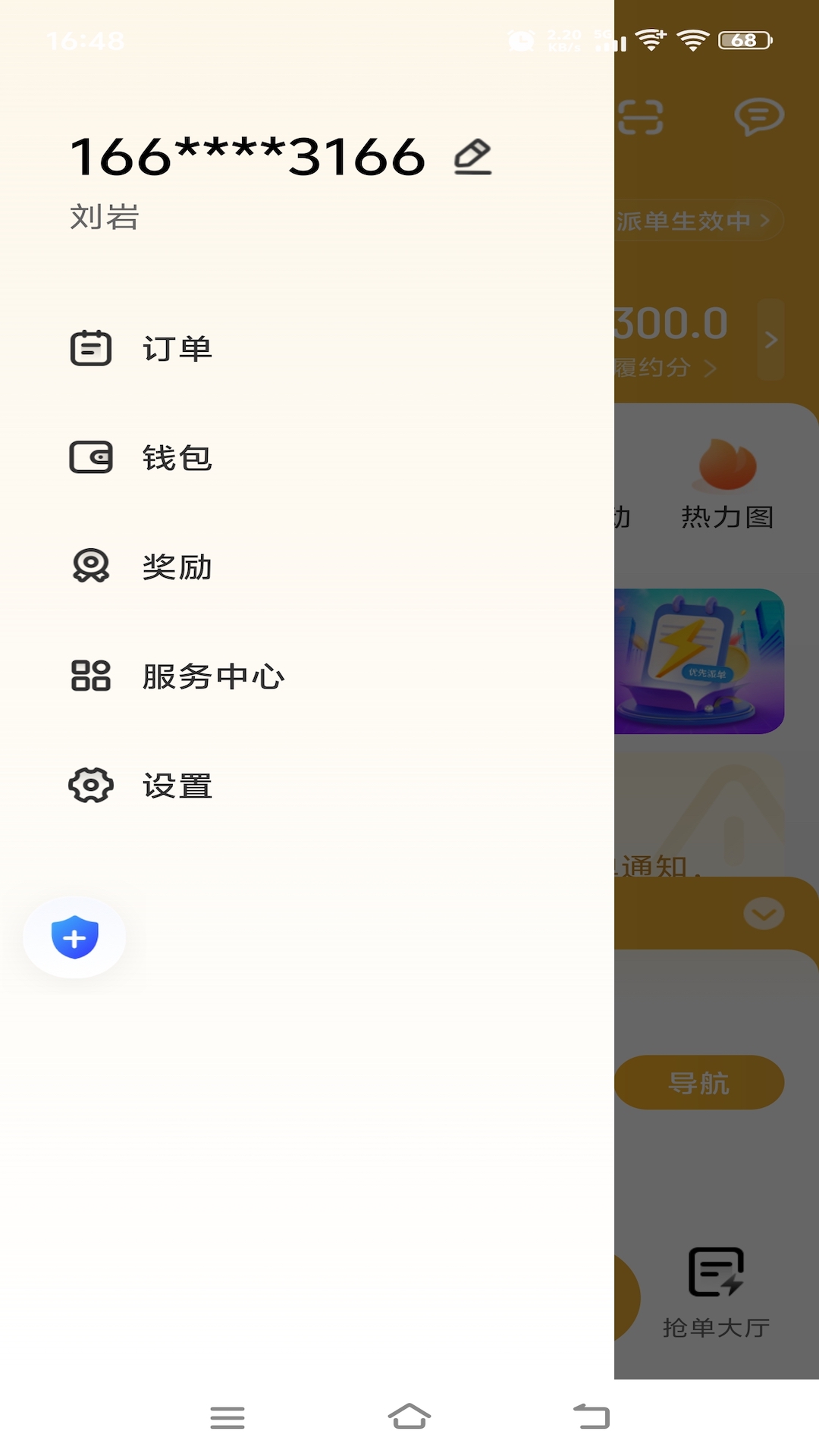Edit the masked phone number with the pencil icon
819x1456 pixels.
point(472,155)
